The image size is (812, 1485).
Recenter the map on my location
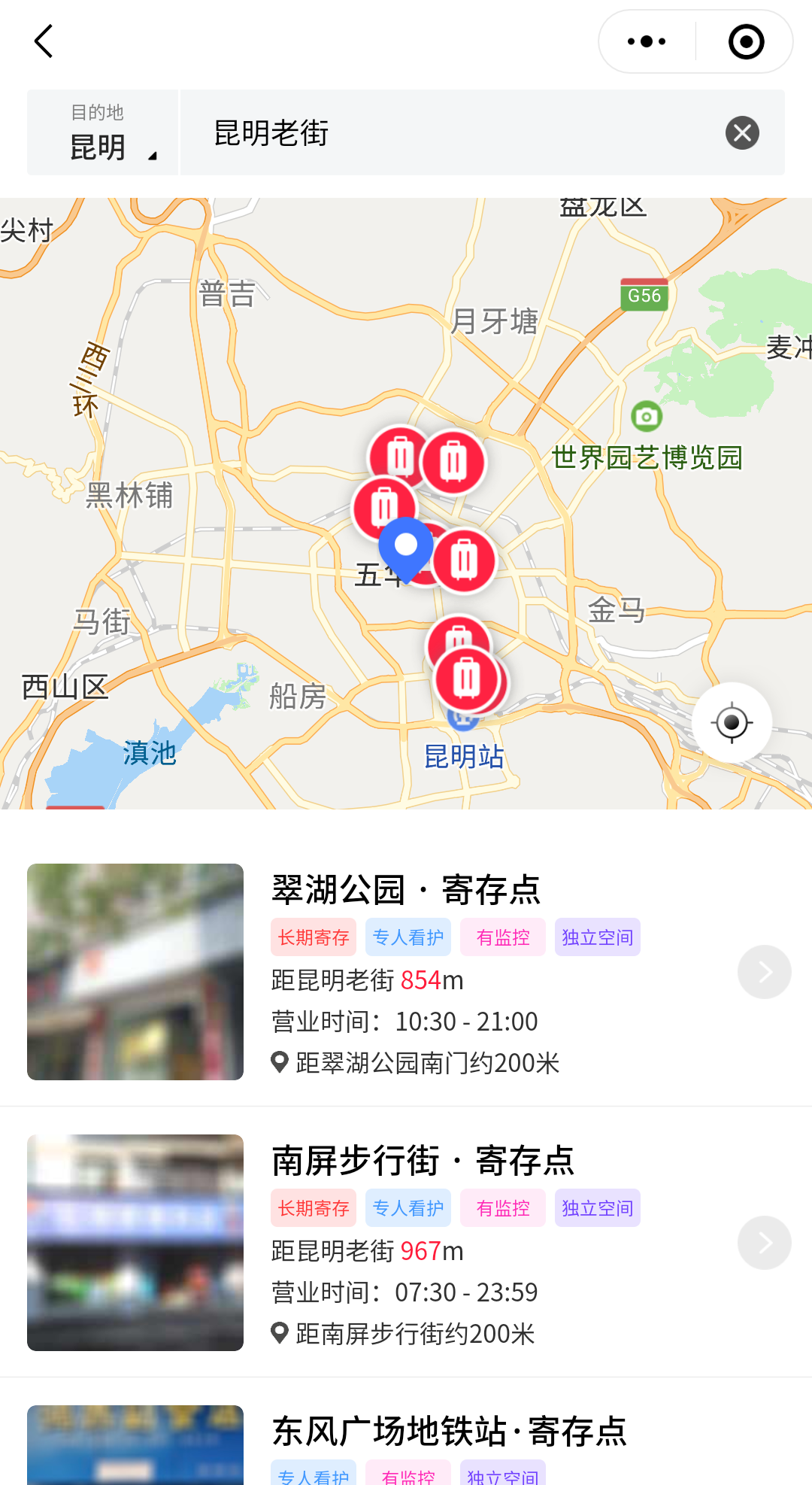732,723
